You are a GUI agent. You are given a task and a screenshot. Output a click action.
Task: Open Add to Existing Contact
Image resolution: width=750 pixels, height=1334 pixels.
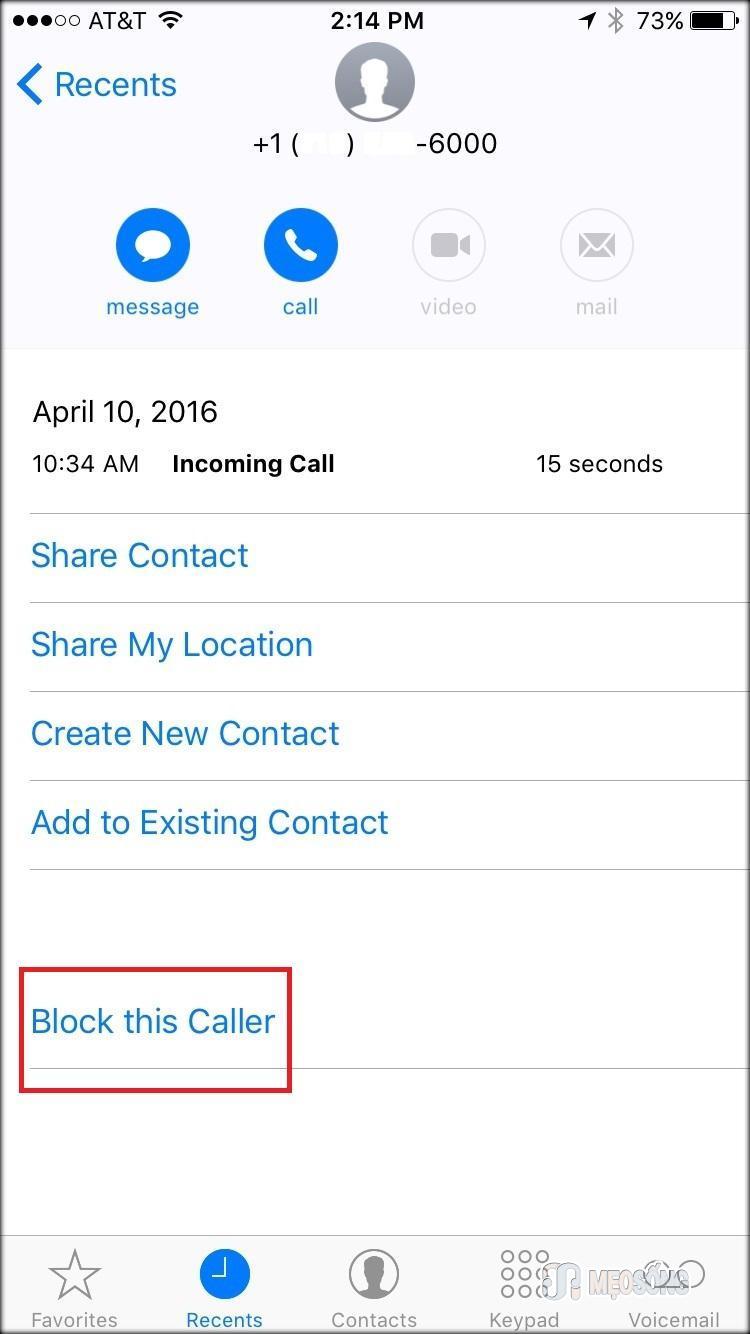coord(210,823)
